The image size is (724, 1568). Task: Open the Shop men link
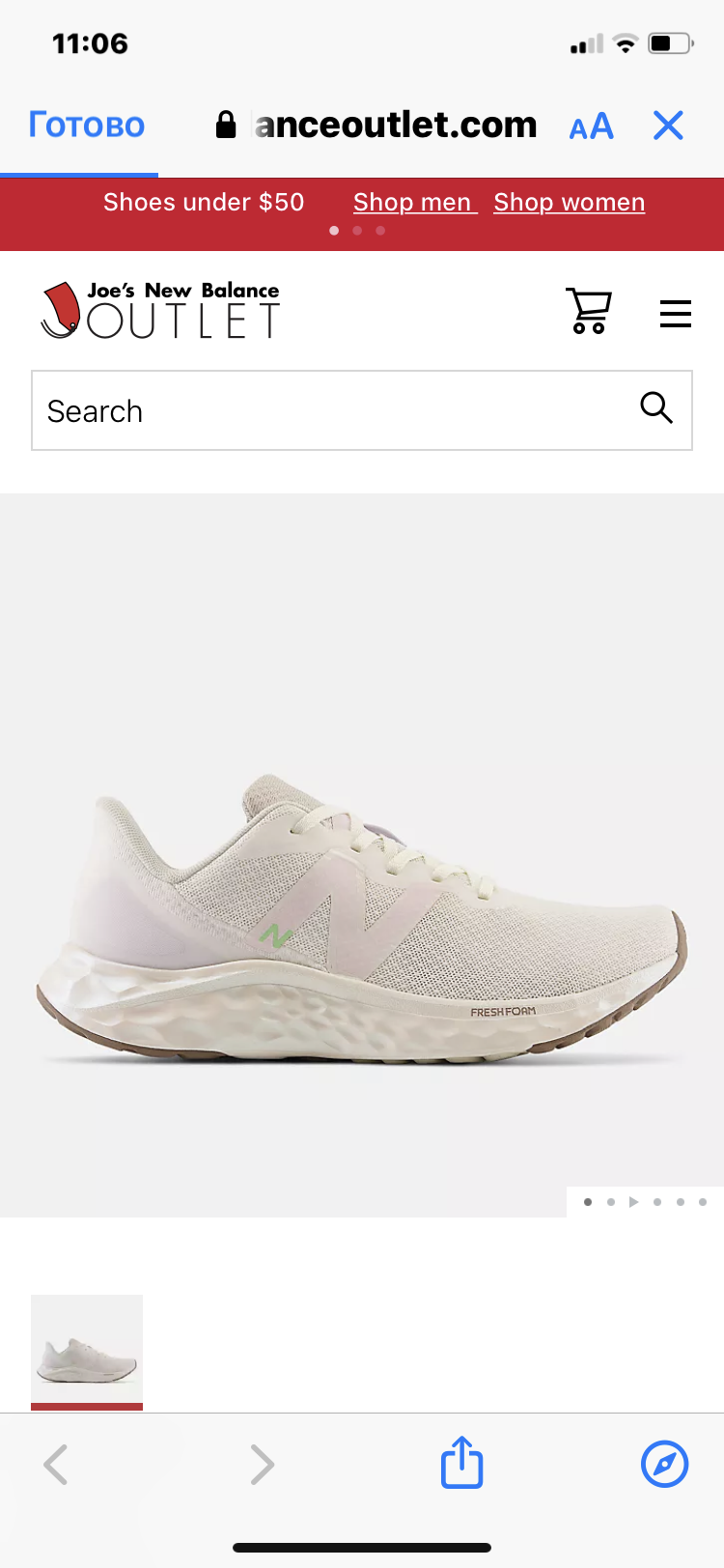pos(414,203)
